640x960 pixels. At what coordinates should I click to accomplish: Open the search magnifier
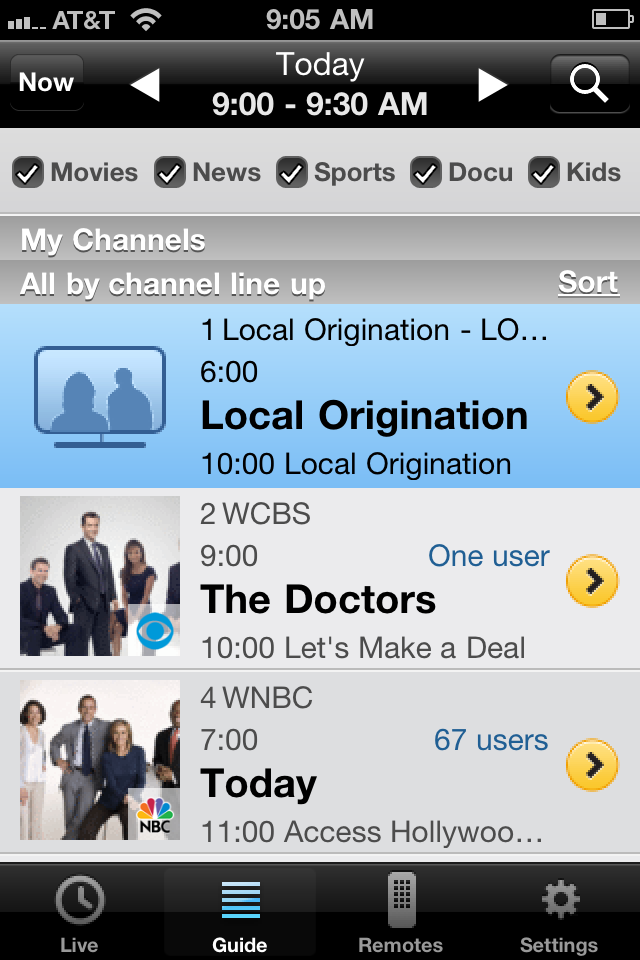[590, 83]
